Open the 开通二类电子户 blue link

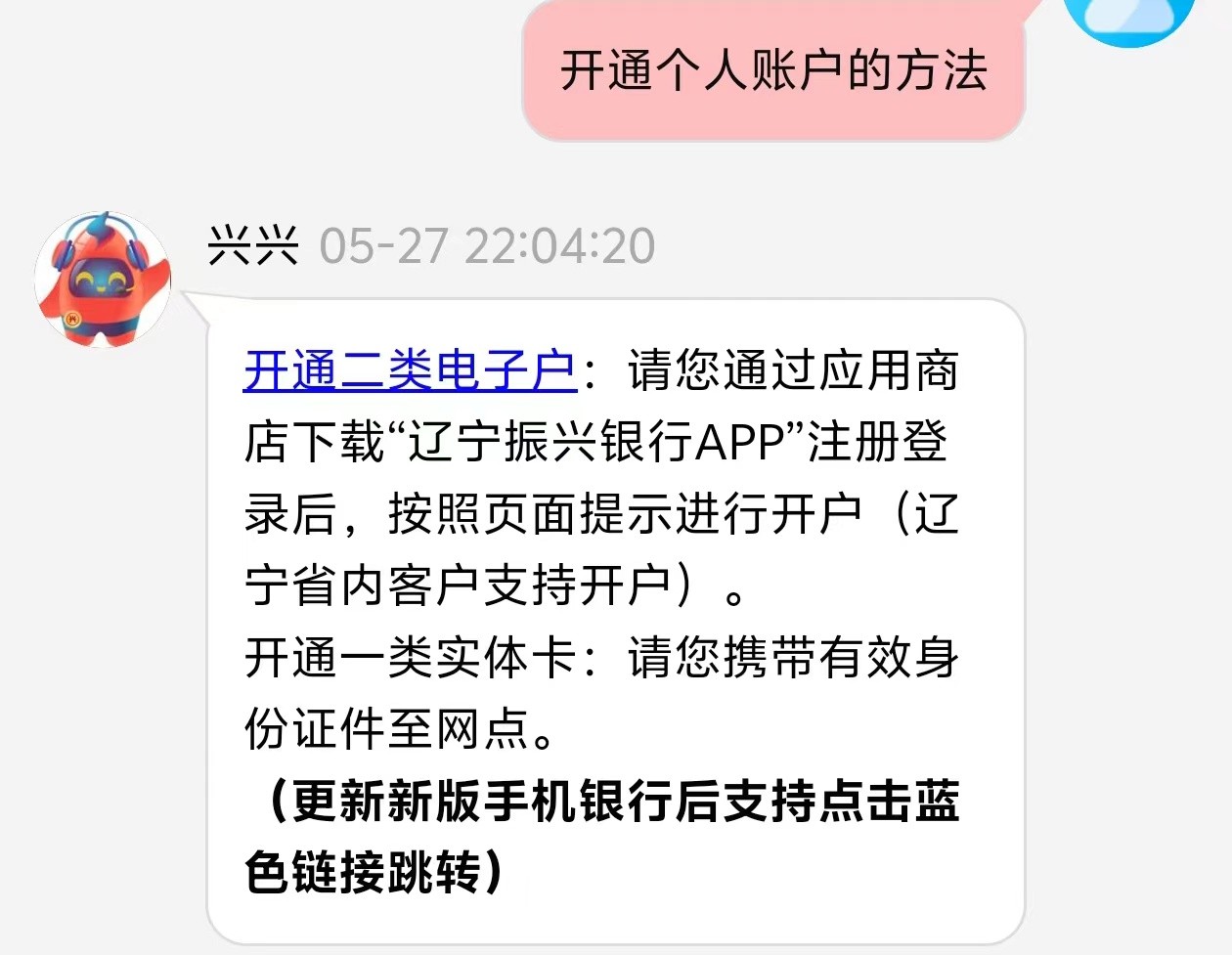410,371
